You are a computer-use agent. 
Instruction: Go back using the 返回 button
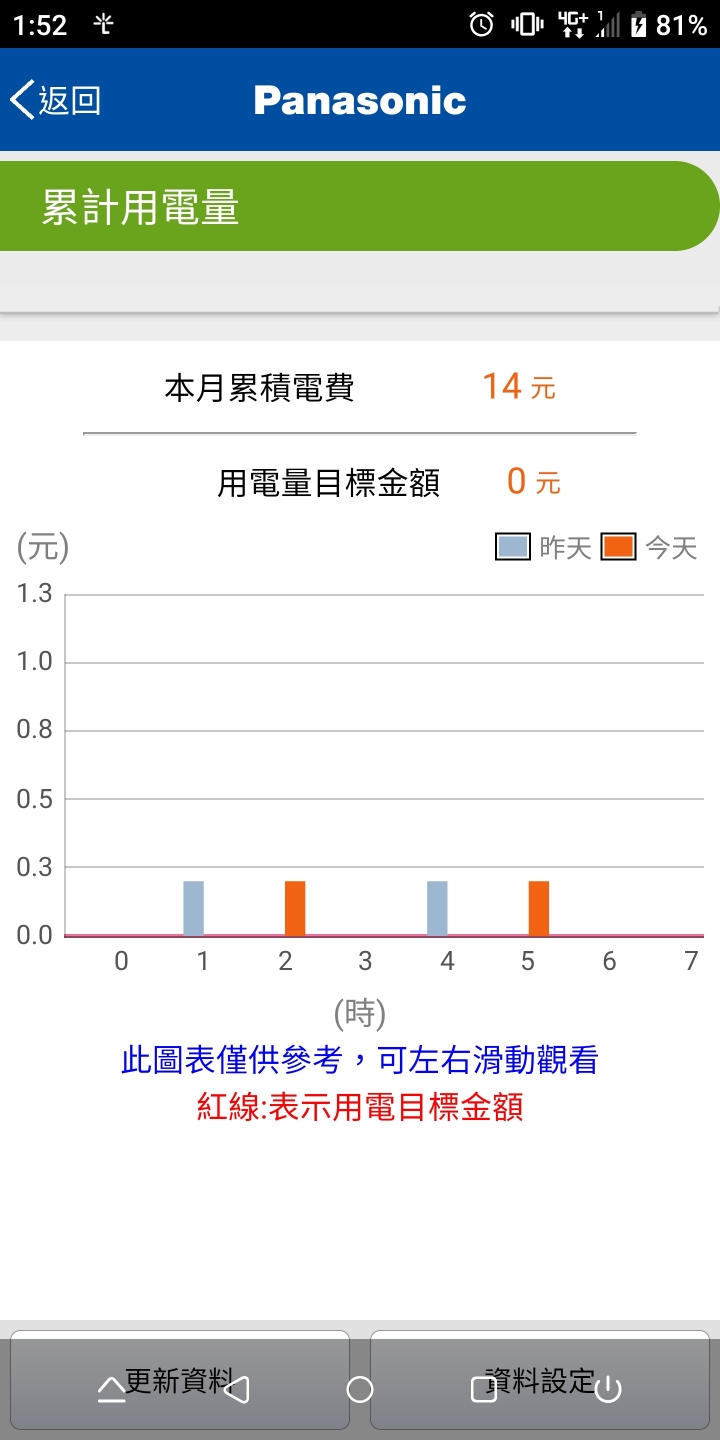(56, 100)
